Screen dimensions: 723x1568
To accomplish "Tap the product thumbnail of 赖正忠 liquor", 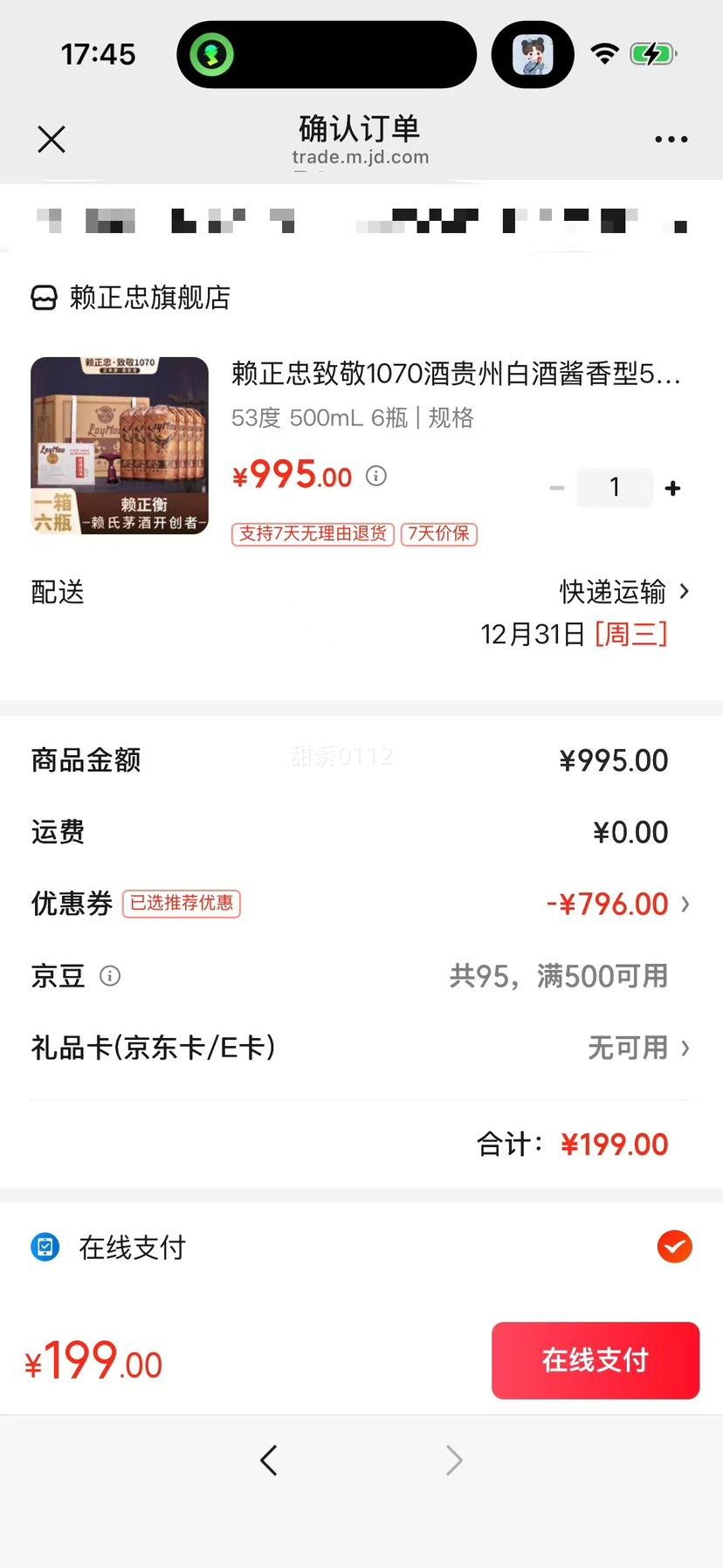I will 119,447.
